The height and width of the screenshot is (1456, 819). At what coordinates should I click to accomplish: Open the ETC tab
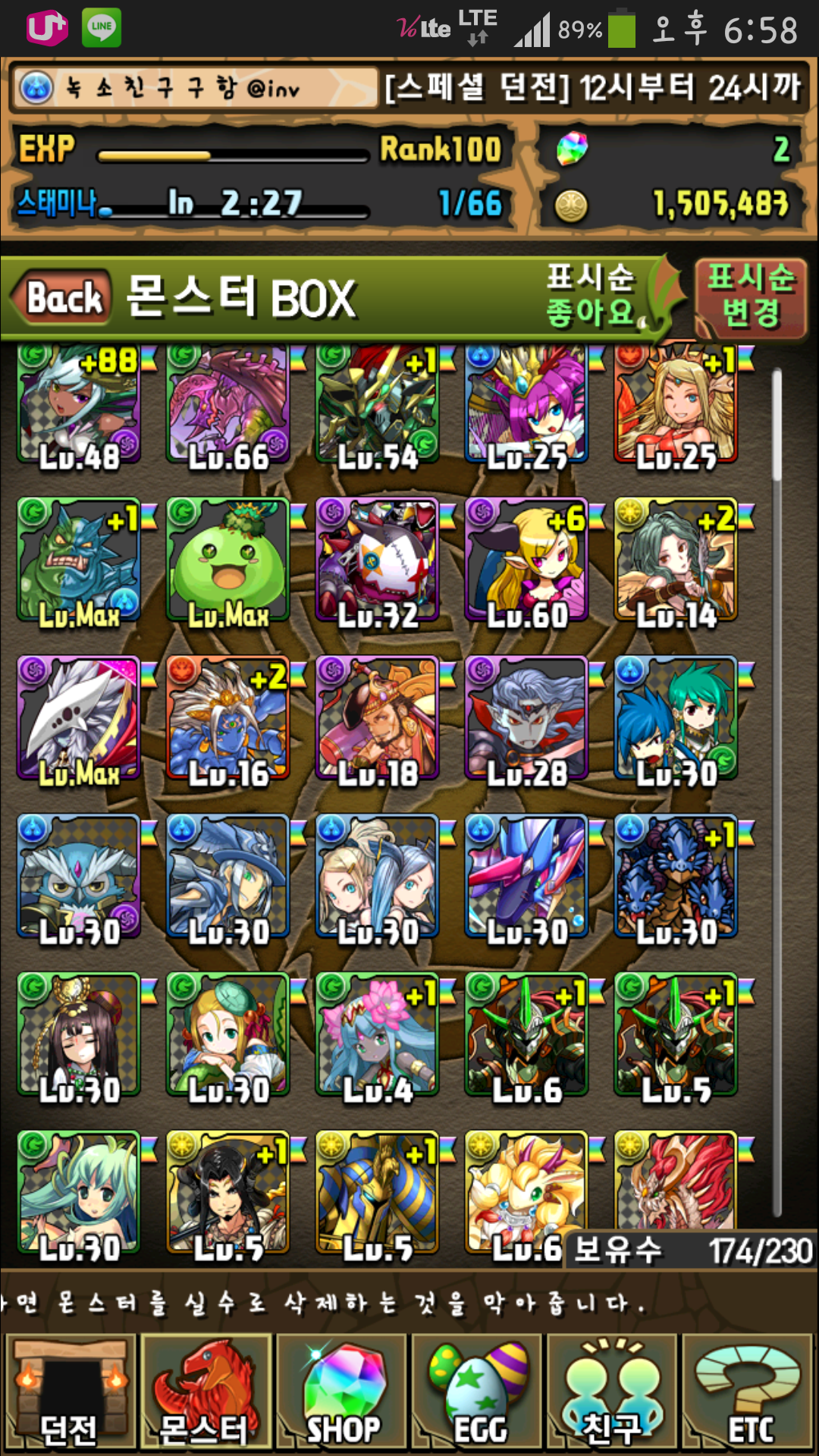(x=748, y=1394)
